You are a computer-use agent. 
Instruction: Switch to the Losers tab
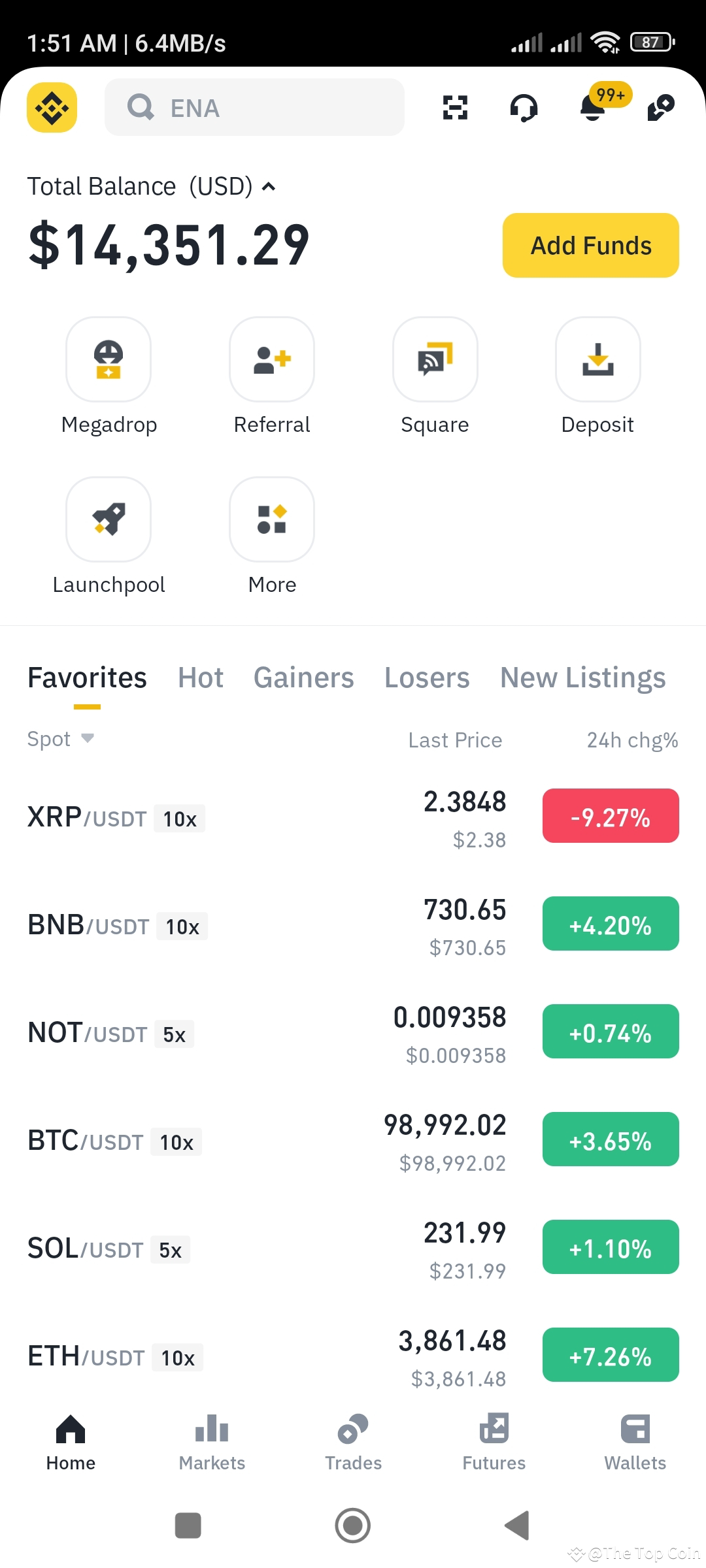pos(427,678)
